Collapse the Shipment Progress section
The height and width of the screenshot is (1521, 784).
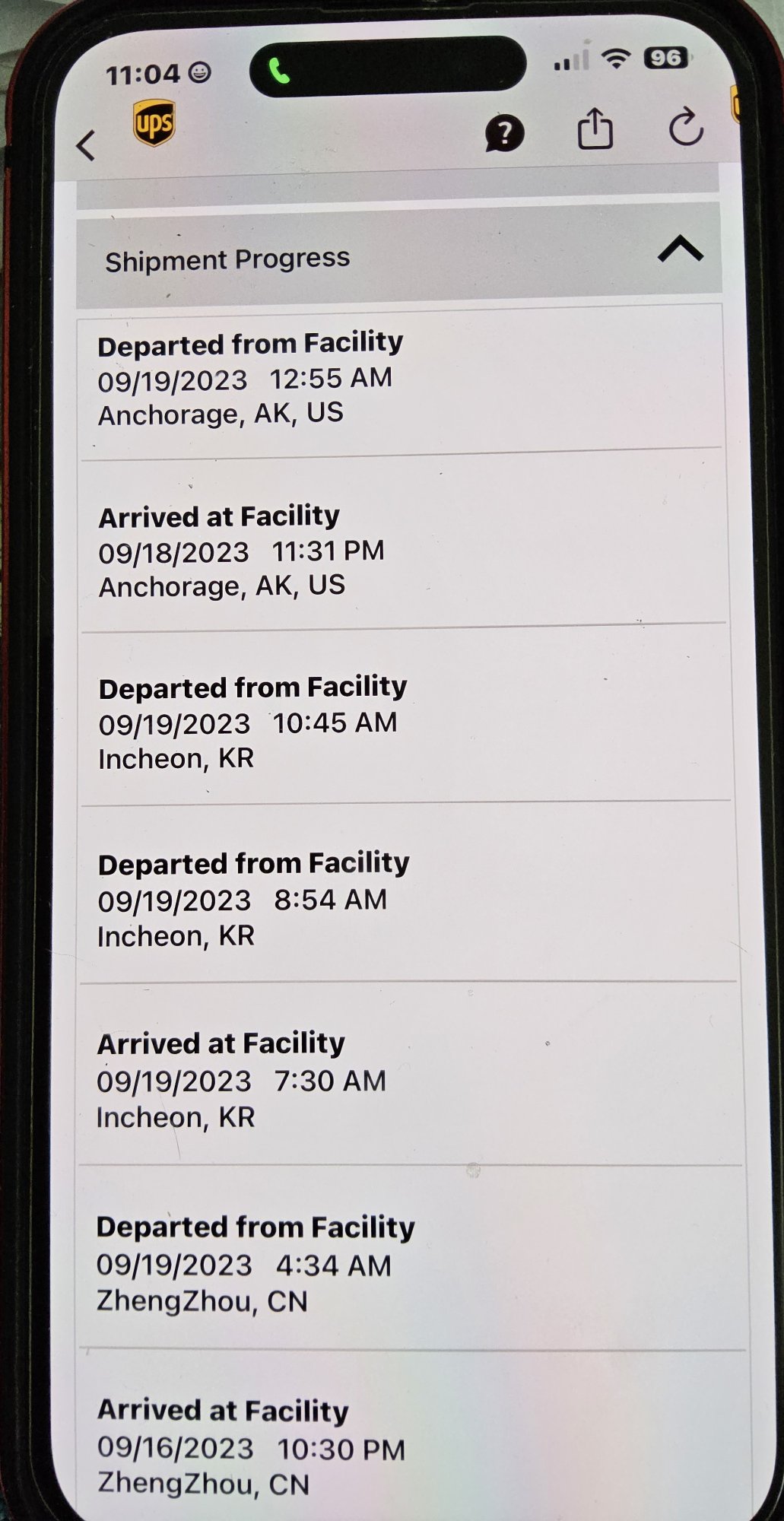point(680,249)
